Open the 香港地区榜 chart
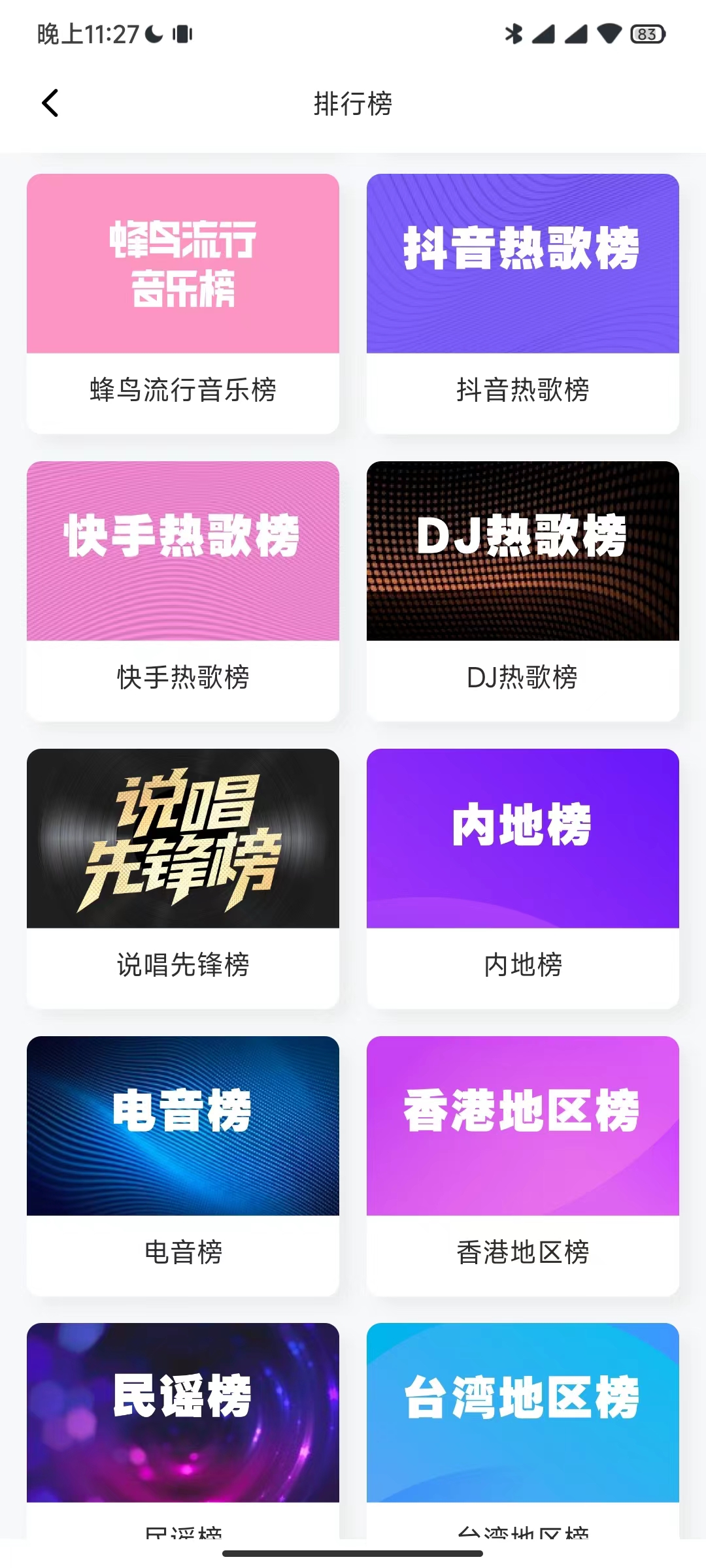This screenshot has height=1568, width=706. (x=523, y=1166)
